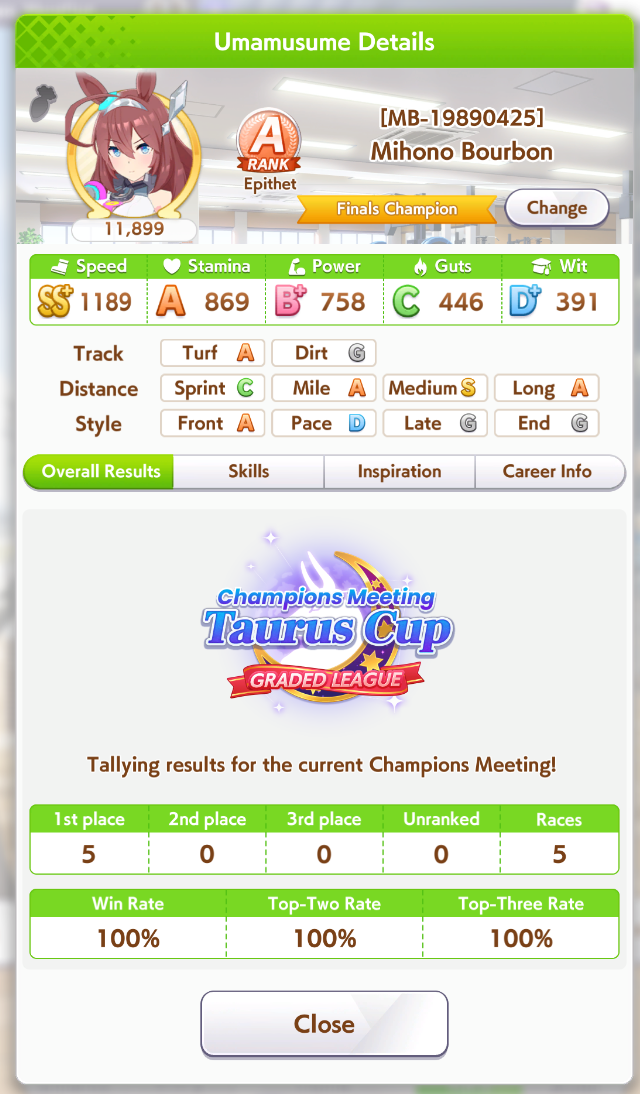View the Career Info tab
The image size is (640, 1094).
click(x=547, y=472)
